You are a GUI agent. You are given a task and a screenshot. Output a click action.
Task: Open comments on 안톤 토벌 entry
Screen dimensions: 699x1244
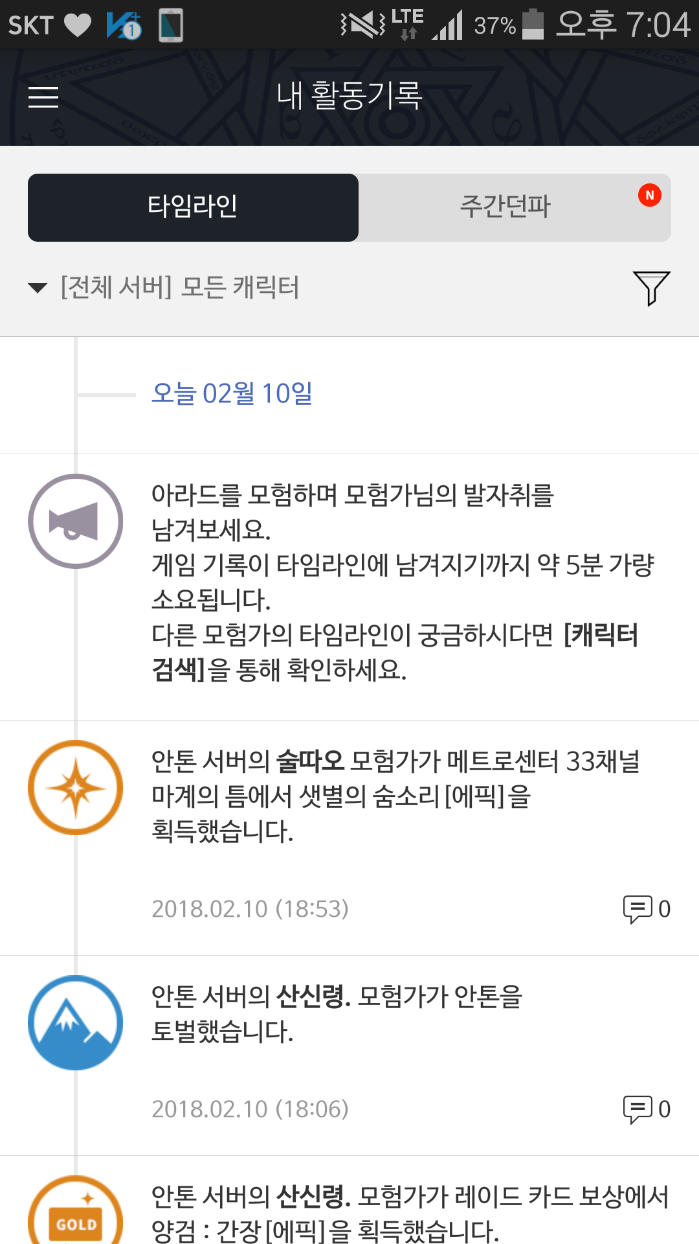coord(646,1109)
